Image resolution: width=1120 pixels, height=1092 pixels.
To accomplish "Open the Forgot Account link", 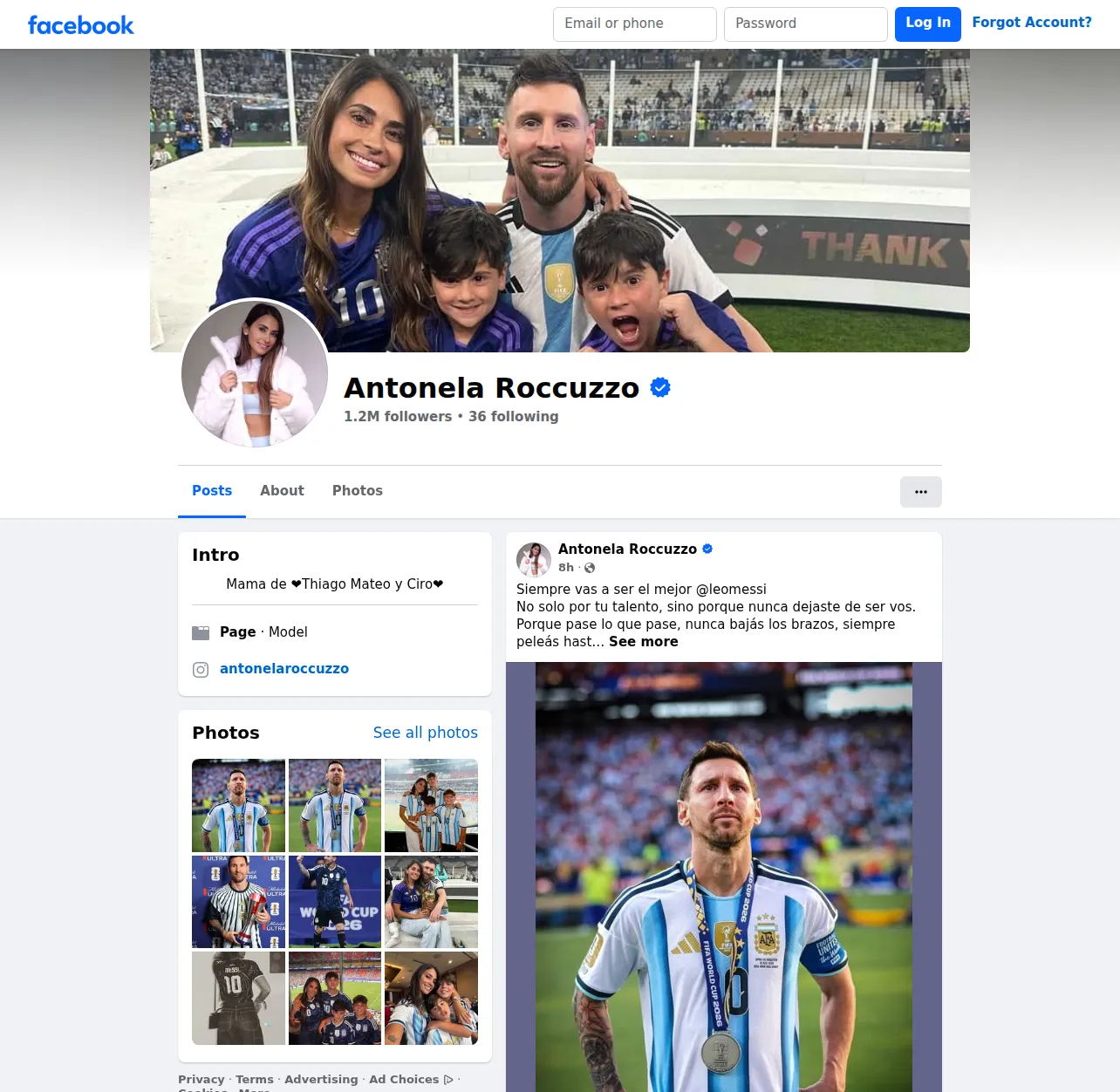I will 1032,23.
